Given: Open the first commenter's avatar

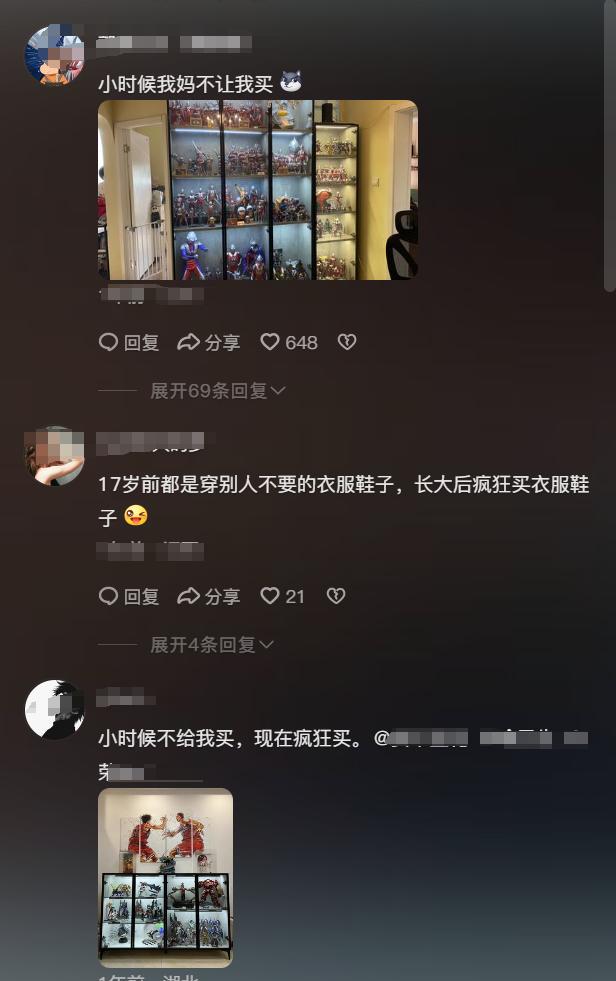Looking at the screenshot, I should pos(54,55).
